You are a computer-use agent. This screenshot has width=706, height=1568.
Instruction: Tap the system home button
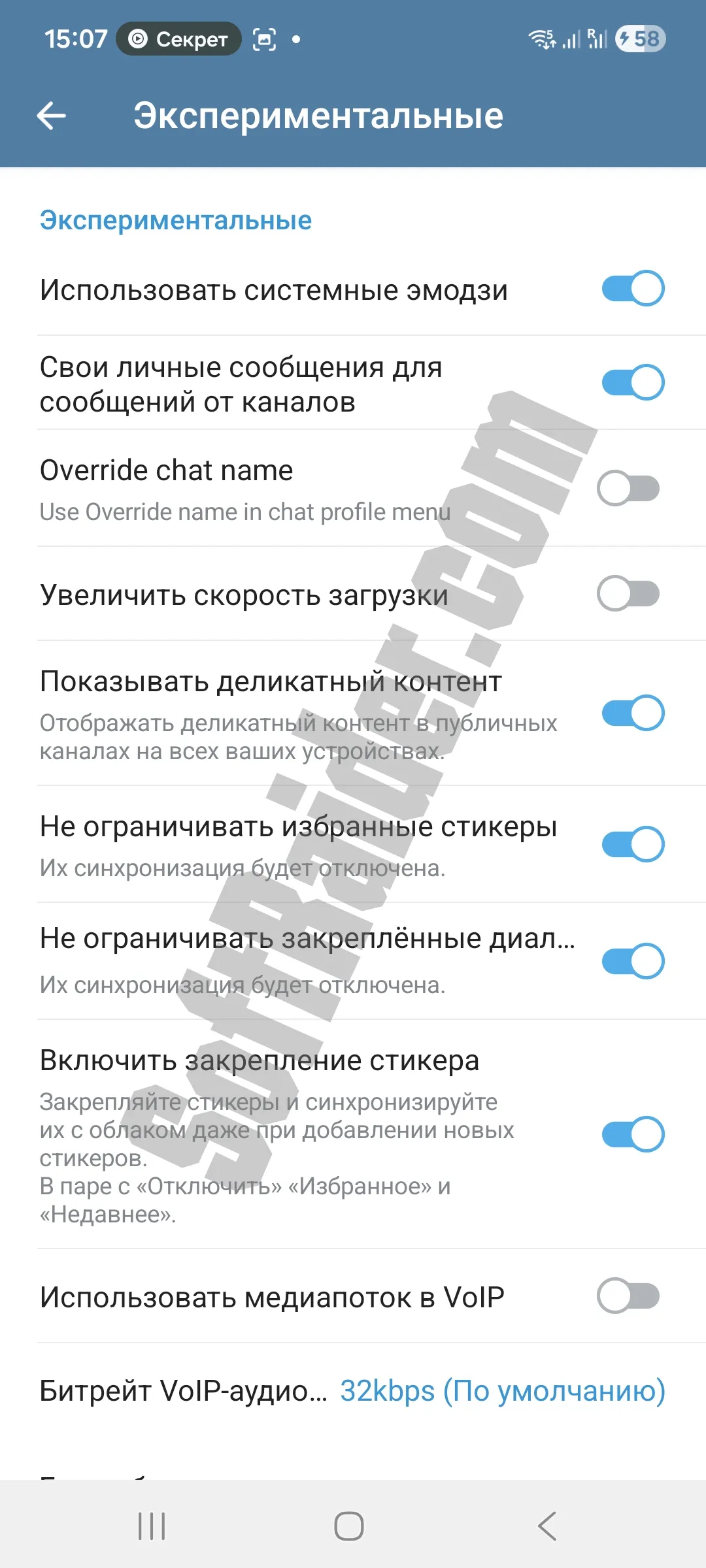[349, 1527]
